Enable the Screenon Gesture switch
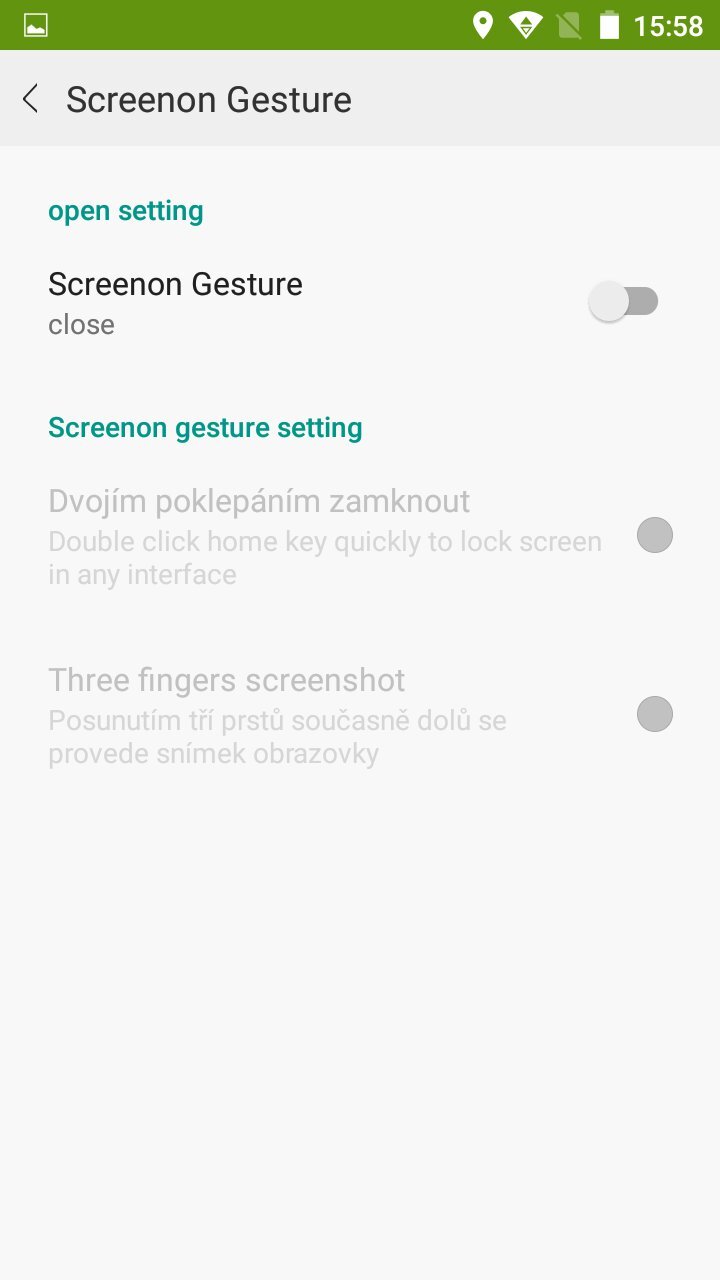720x1280 pixels. (x=624, y=301)
